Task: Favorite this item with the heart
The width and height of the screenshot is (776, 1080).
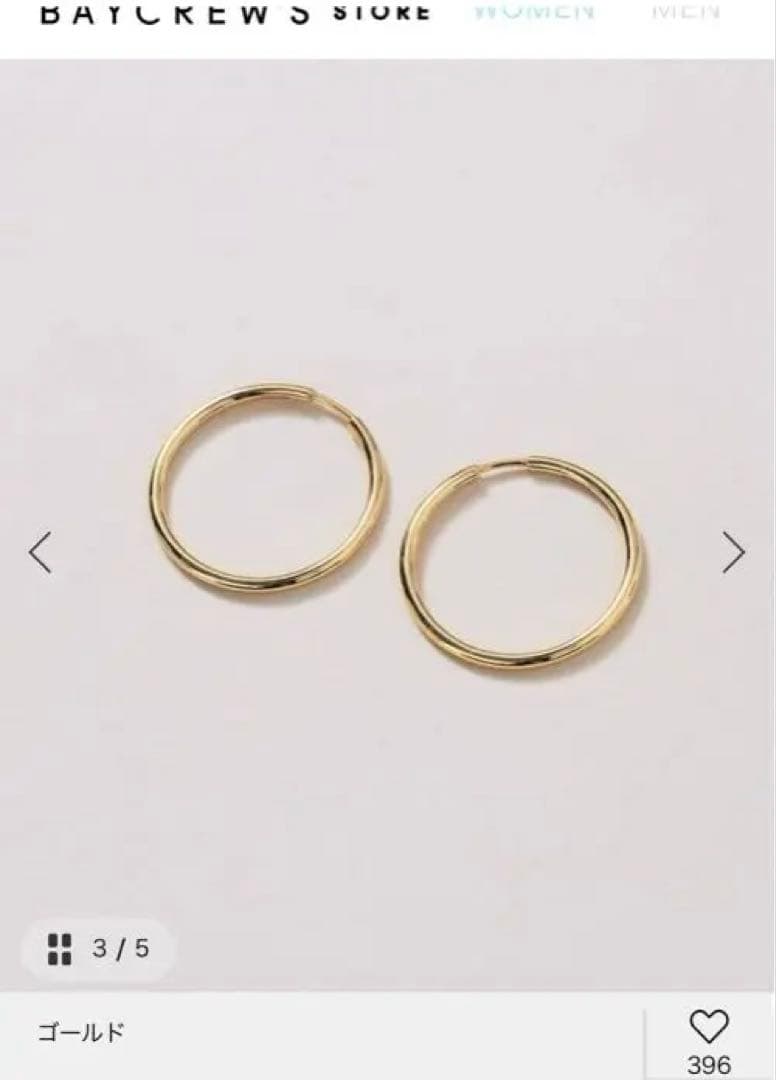Action: pyautogui.click(x=709, y=1028)
